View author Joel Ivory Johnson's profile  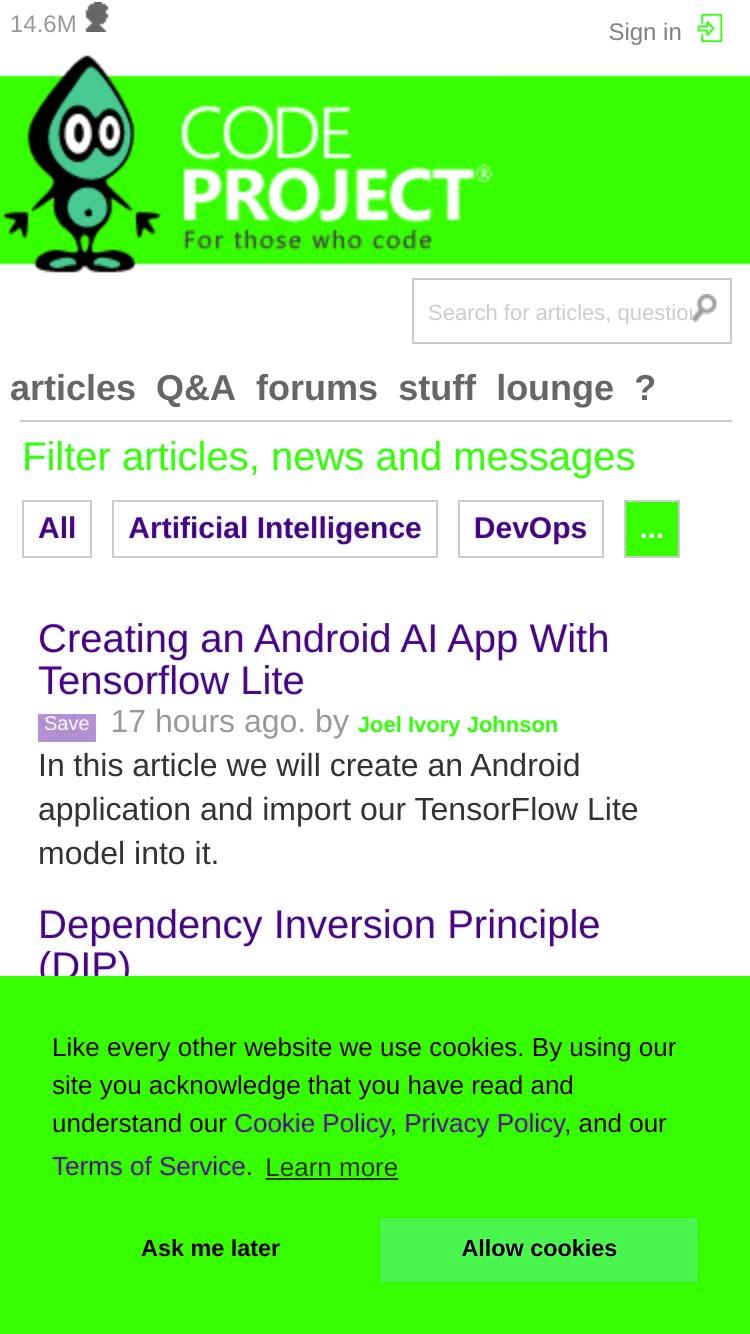(x=458, y=725)
